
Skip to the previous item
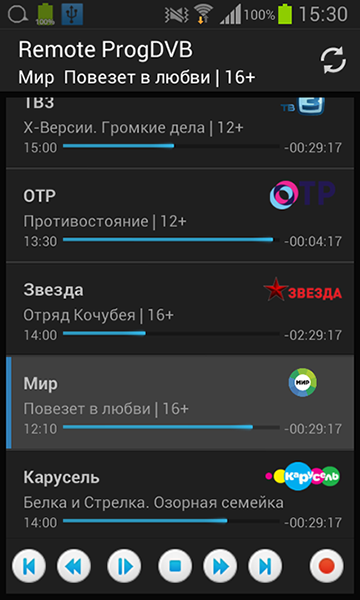click(x=29, y=566)
